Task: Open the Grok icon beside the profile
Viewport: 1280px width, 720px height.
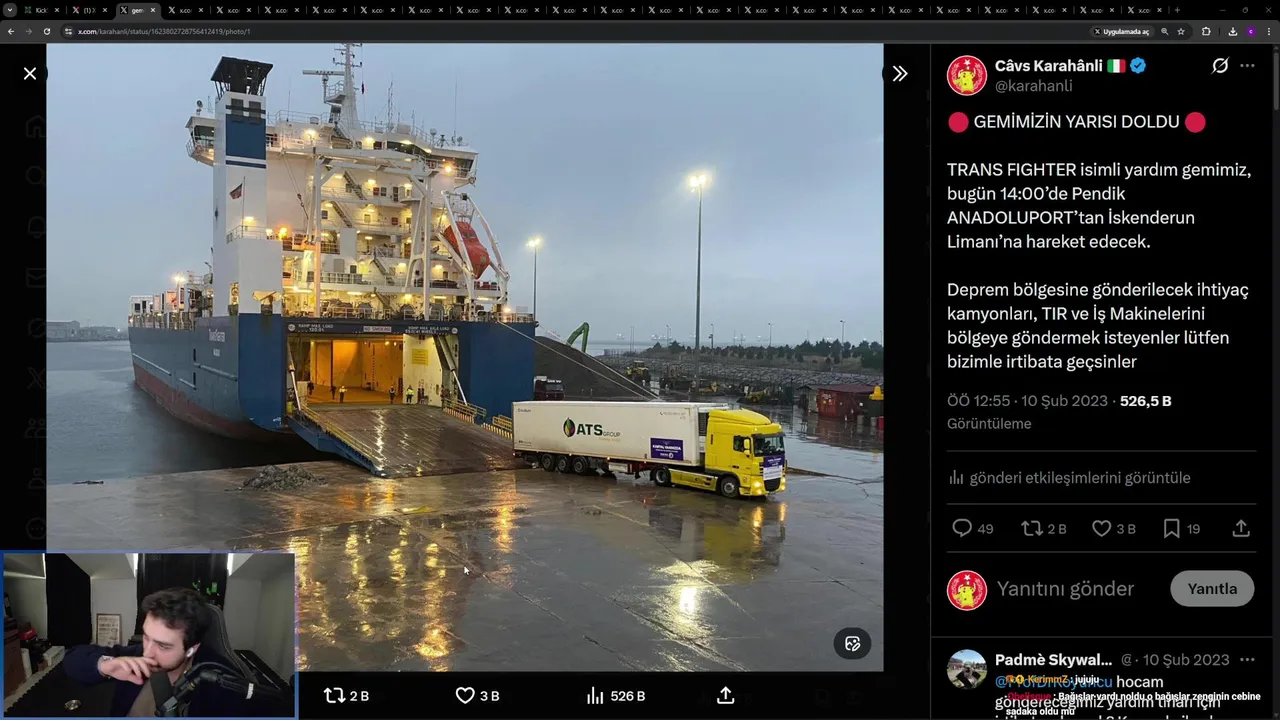Action: tap(1220, 66)
